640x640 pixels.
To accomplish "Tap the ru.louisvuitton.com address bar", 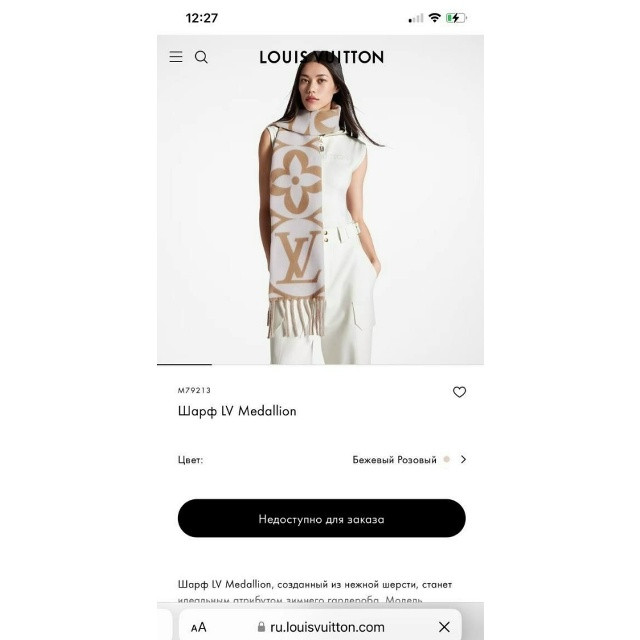I will [x=322, y=627].
